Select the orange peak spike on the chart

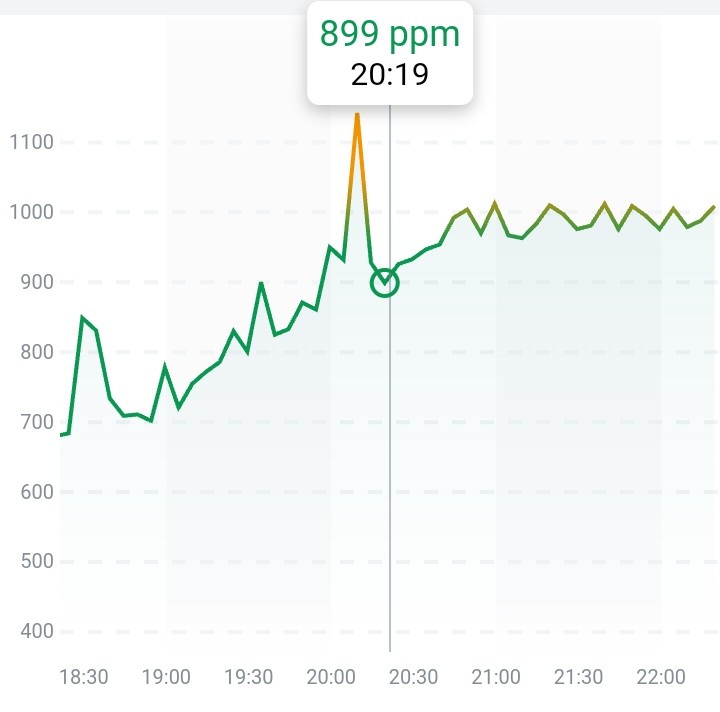[356, 120]
